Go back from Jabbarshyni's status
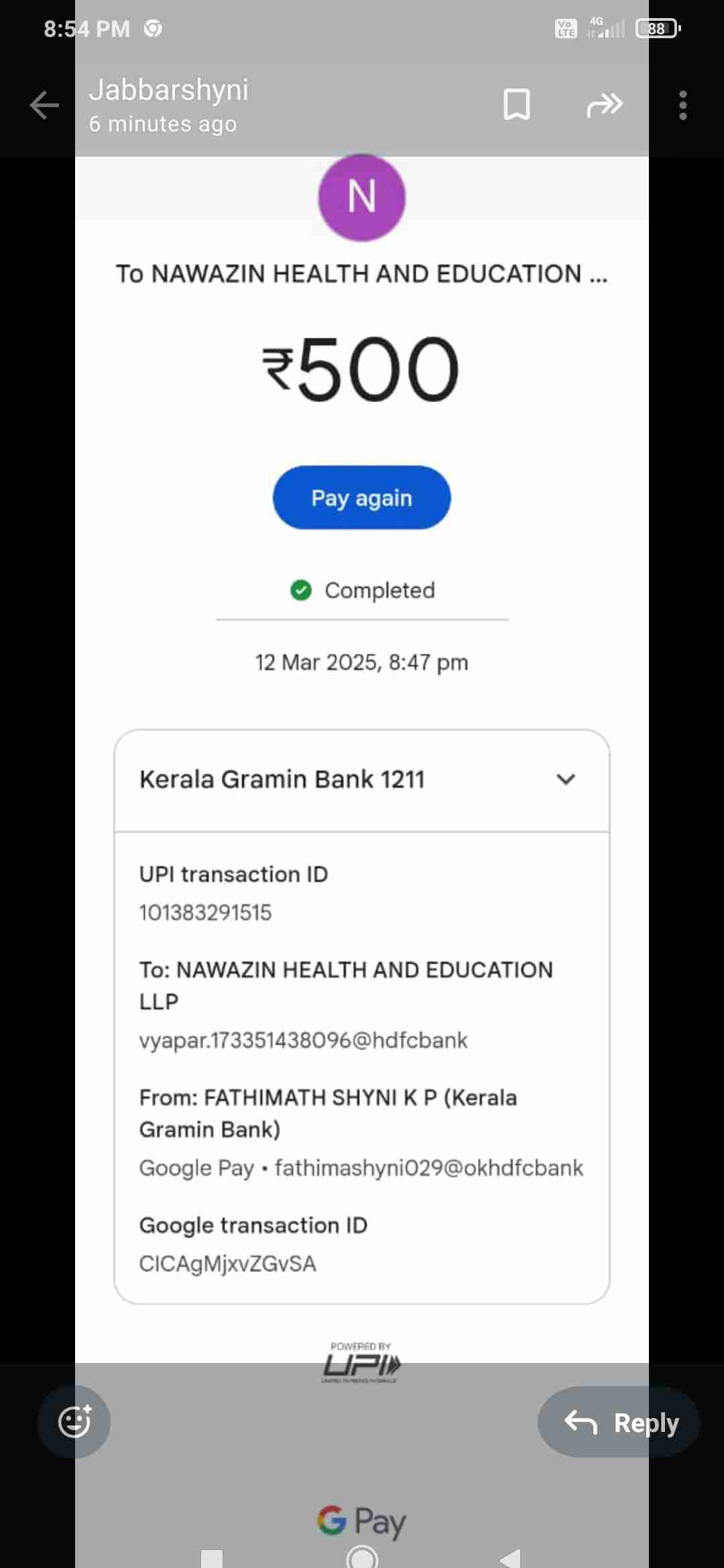The height and width of the screenshot is (1568, 724). 44,105
